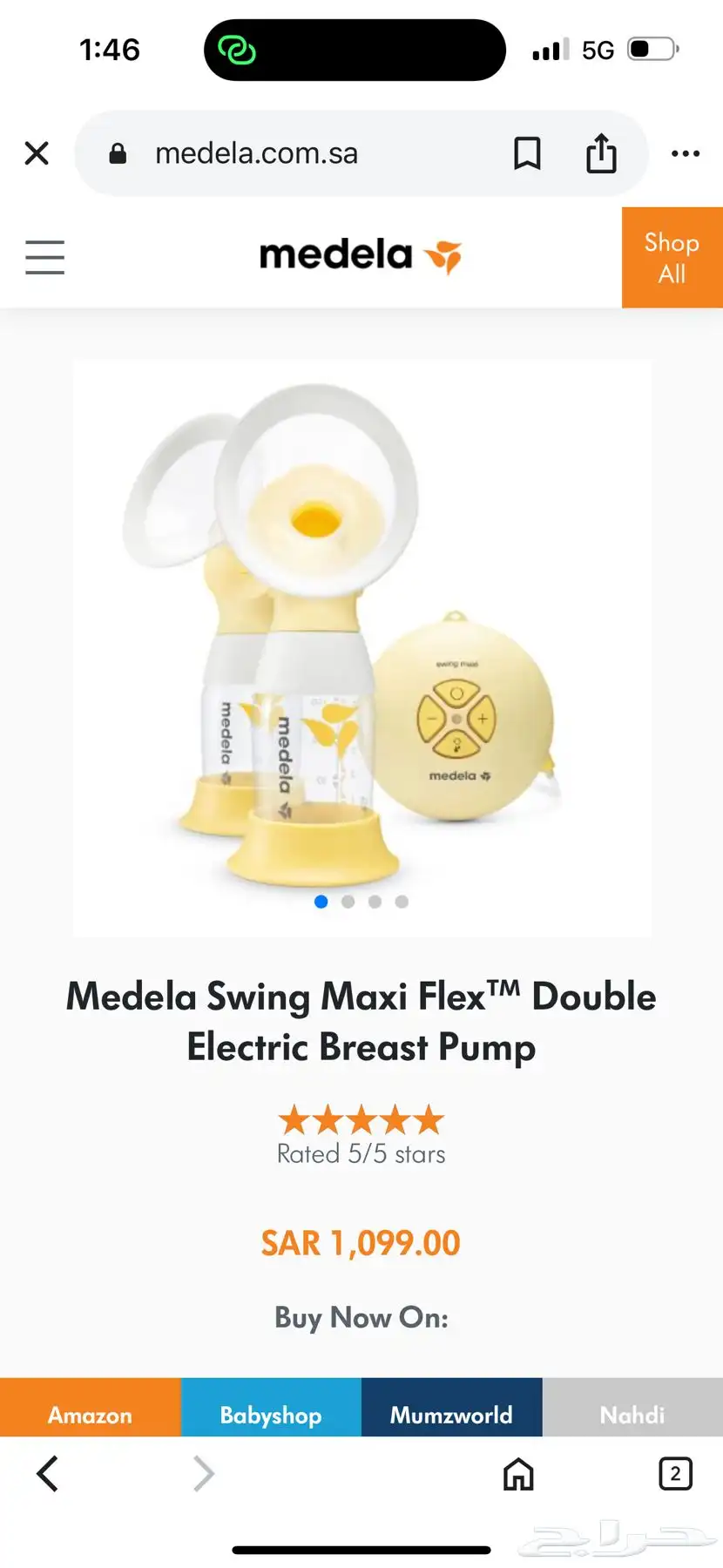Open the browser overflow menu
This screenshot has width=723, height=1568.
(x=686, y=153)
